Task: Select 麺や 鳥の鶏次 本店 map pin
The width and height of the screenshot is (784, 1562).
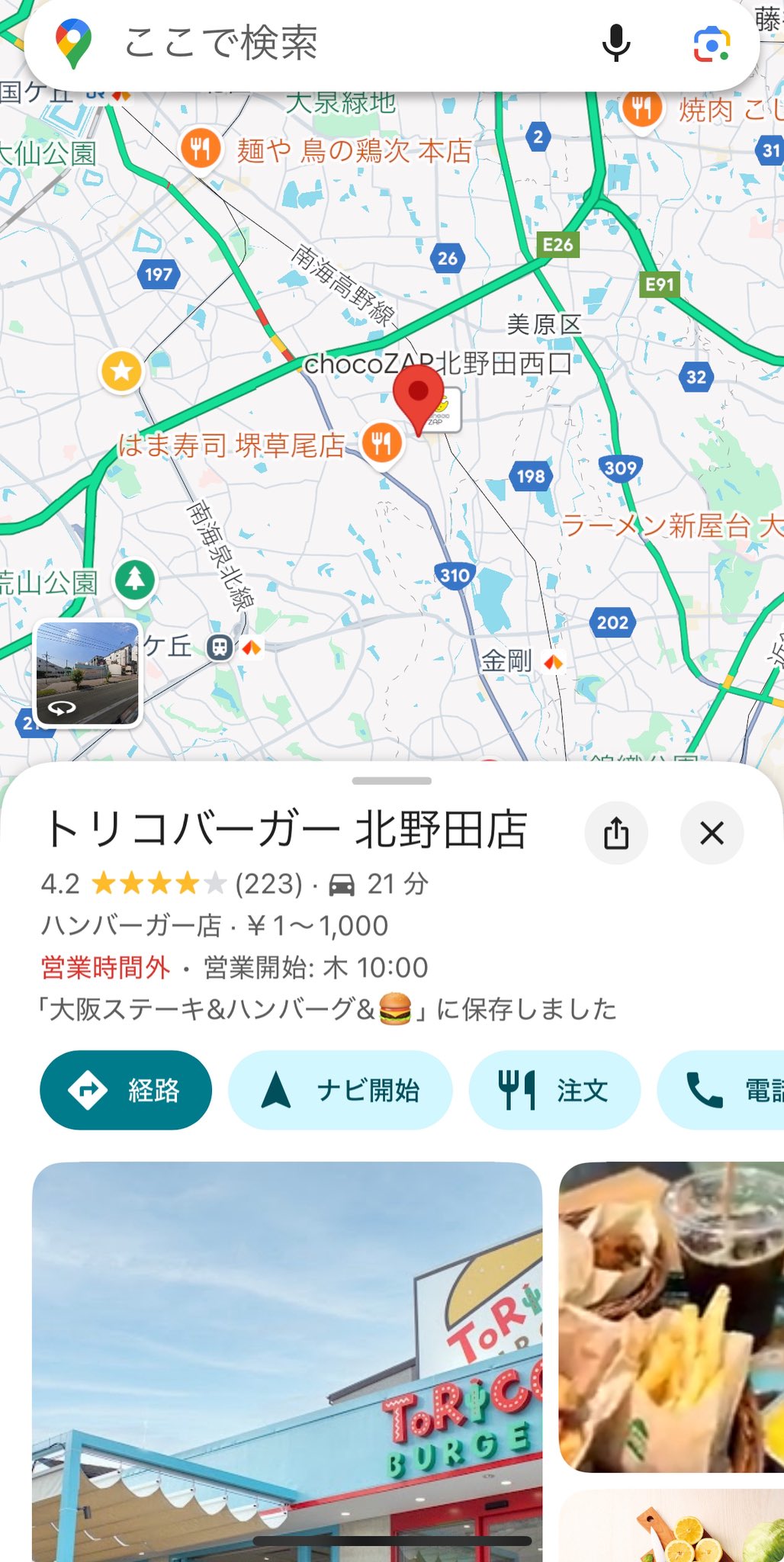Action: coord(201,149)
